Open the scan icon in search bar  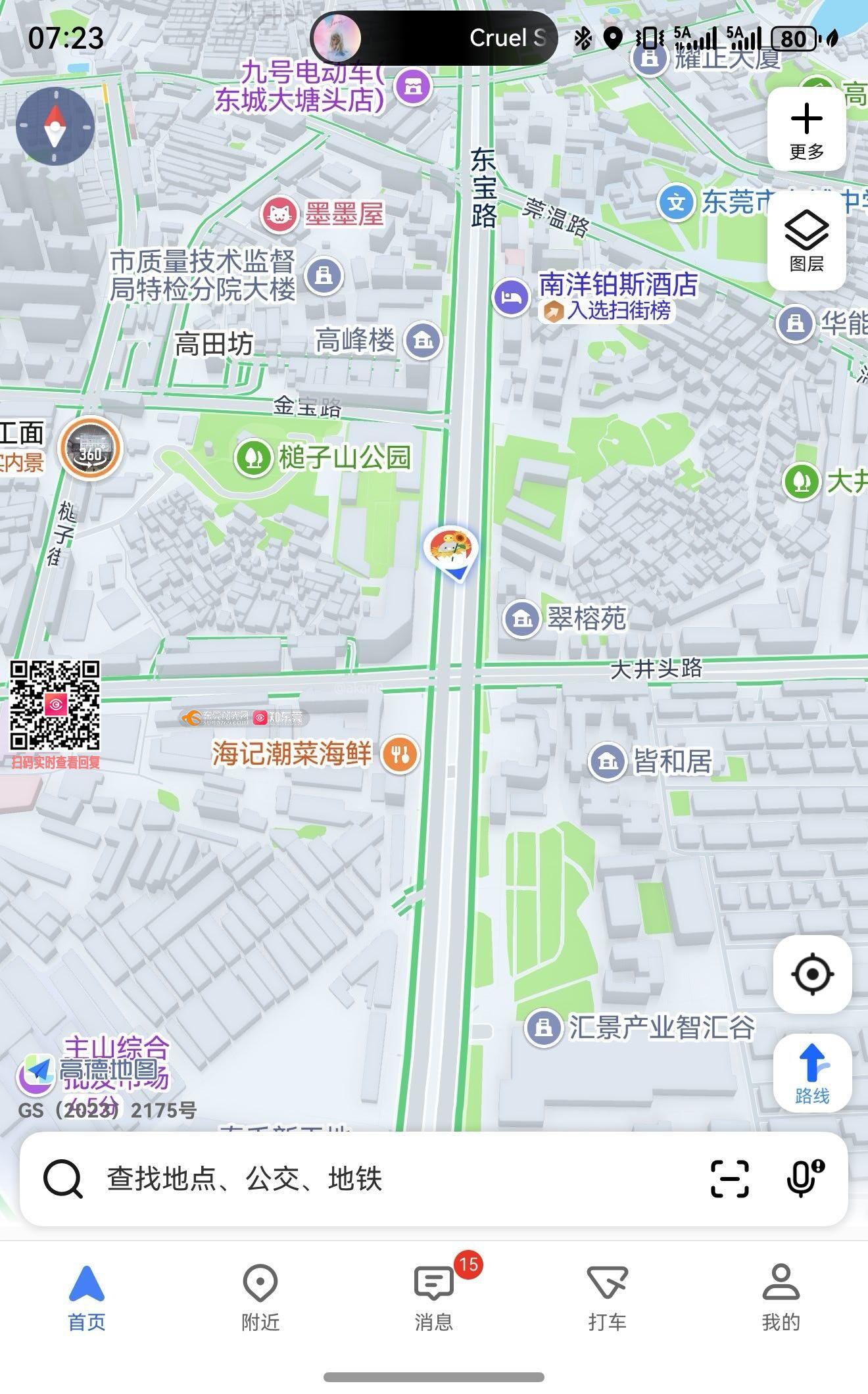(x=730, y=1178)
